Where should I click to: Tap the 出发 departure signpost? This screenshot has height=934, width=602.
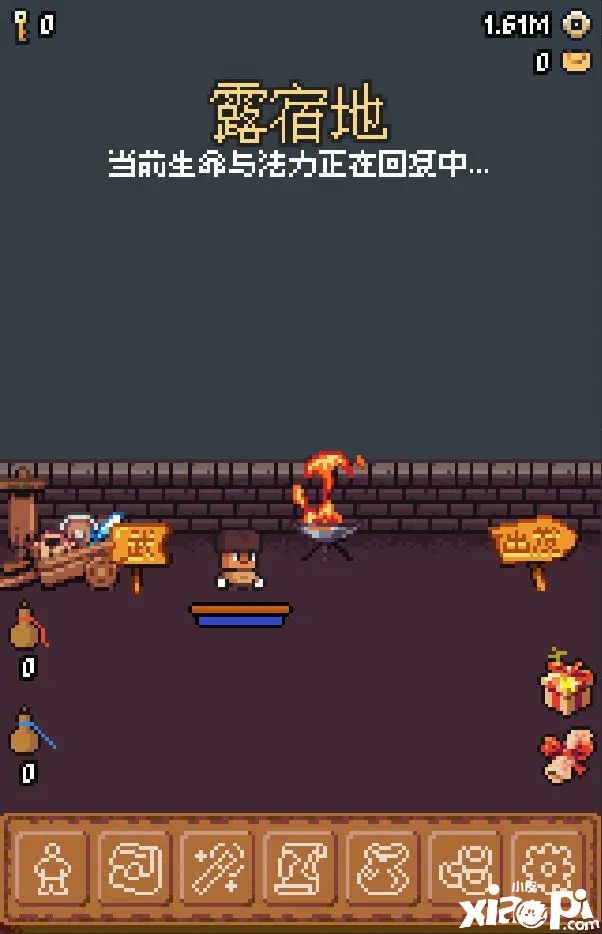click(x=535, y=543)
